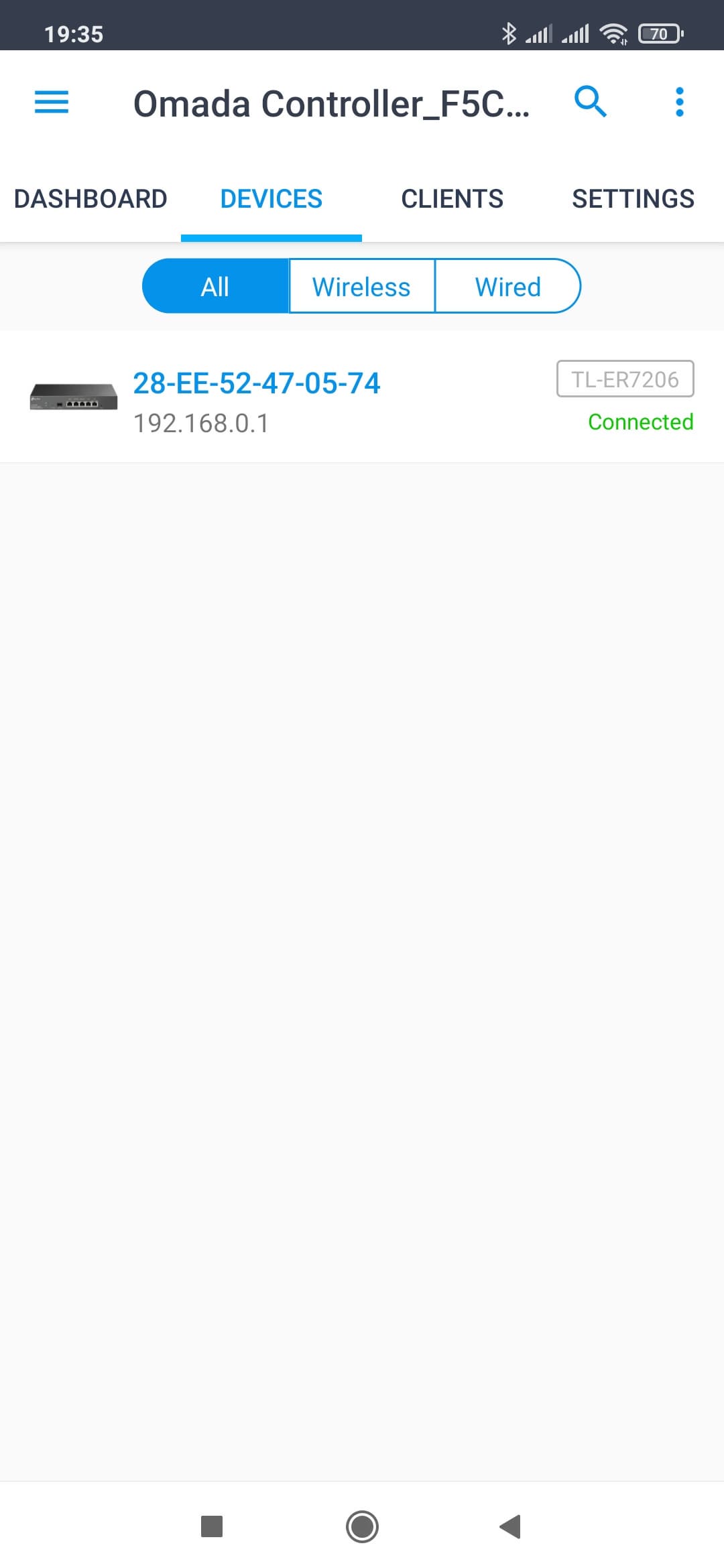
Task: Open the Settings tab
Action: click(633, 199)
